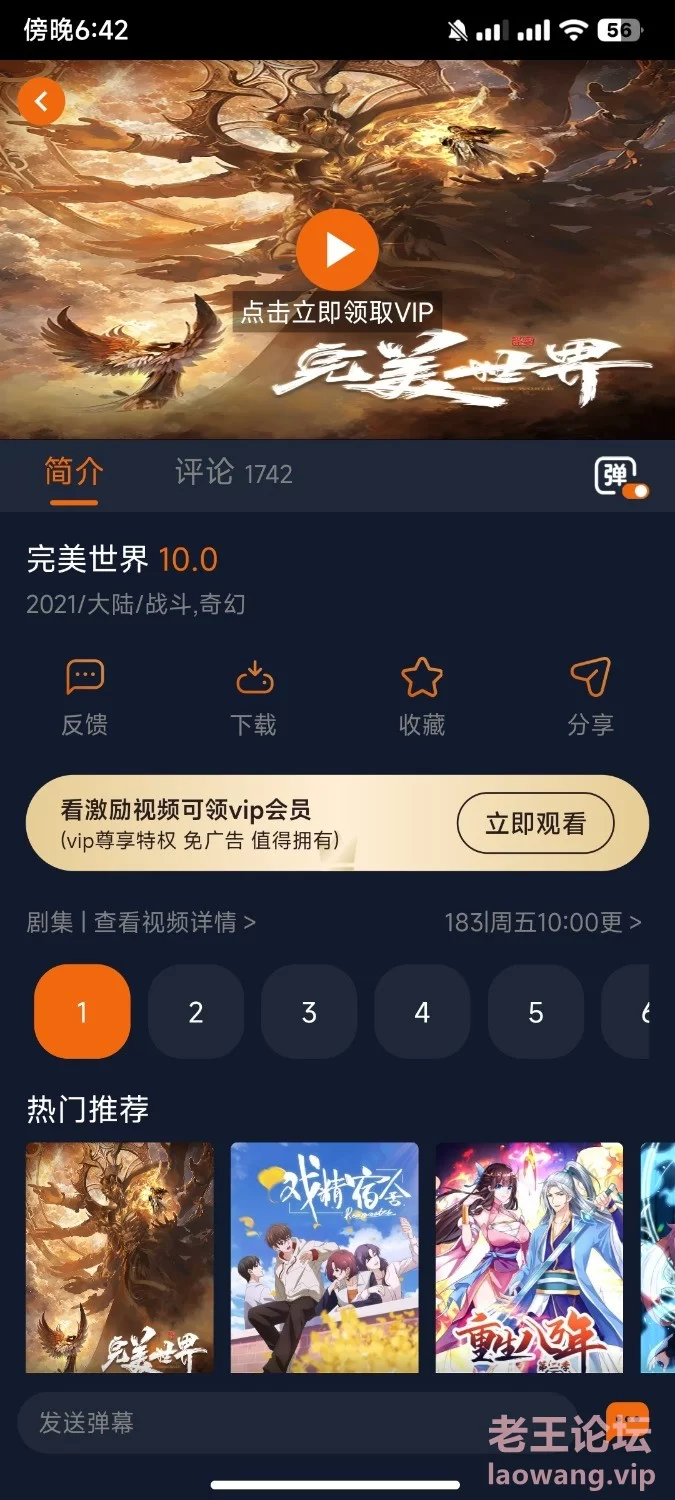Select episode 4

[x=422, y=1012]
